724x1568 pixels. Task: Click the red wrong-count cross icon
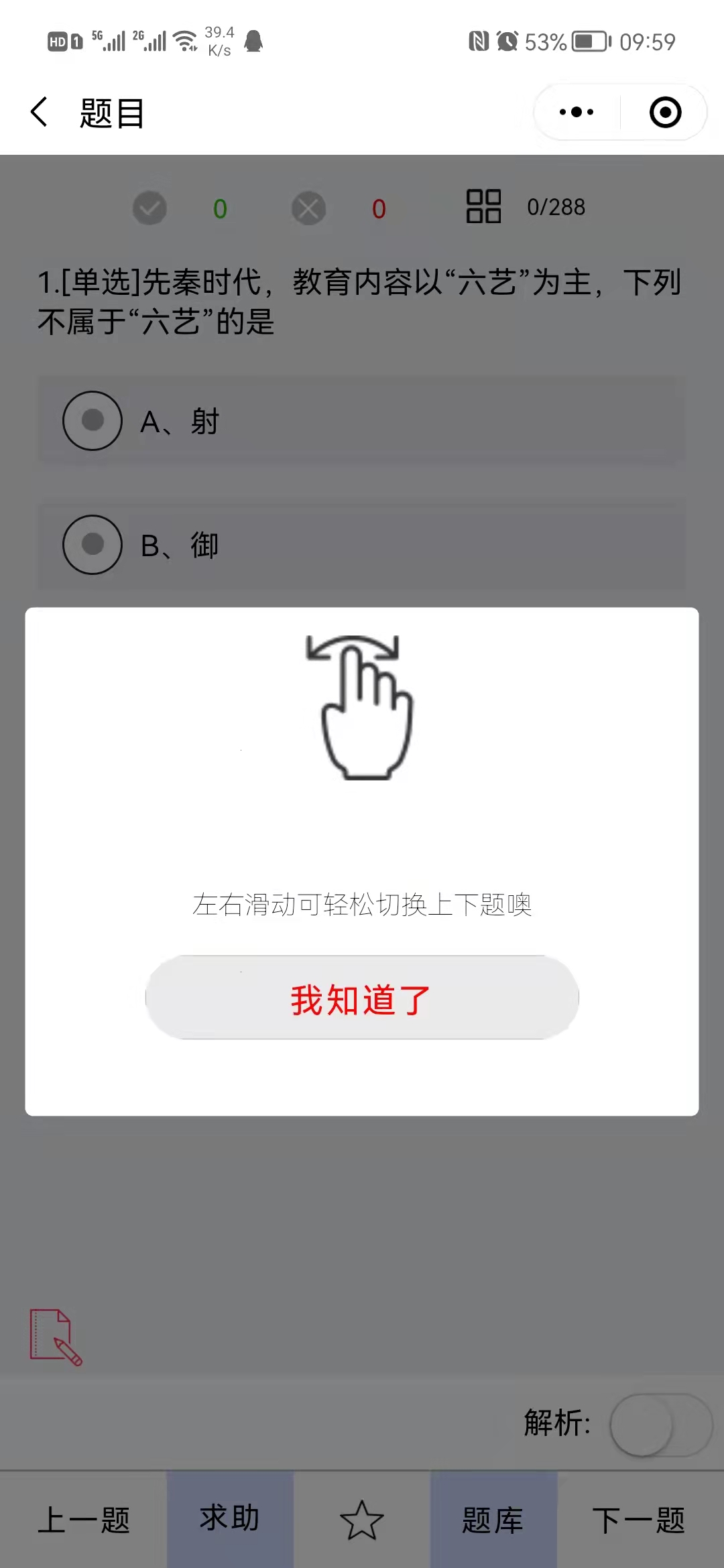coord(308,208)
